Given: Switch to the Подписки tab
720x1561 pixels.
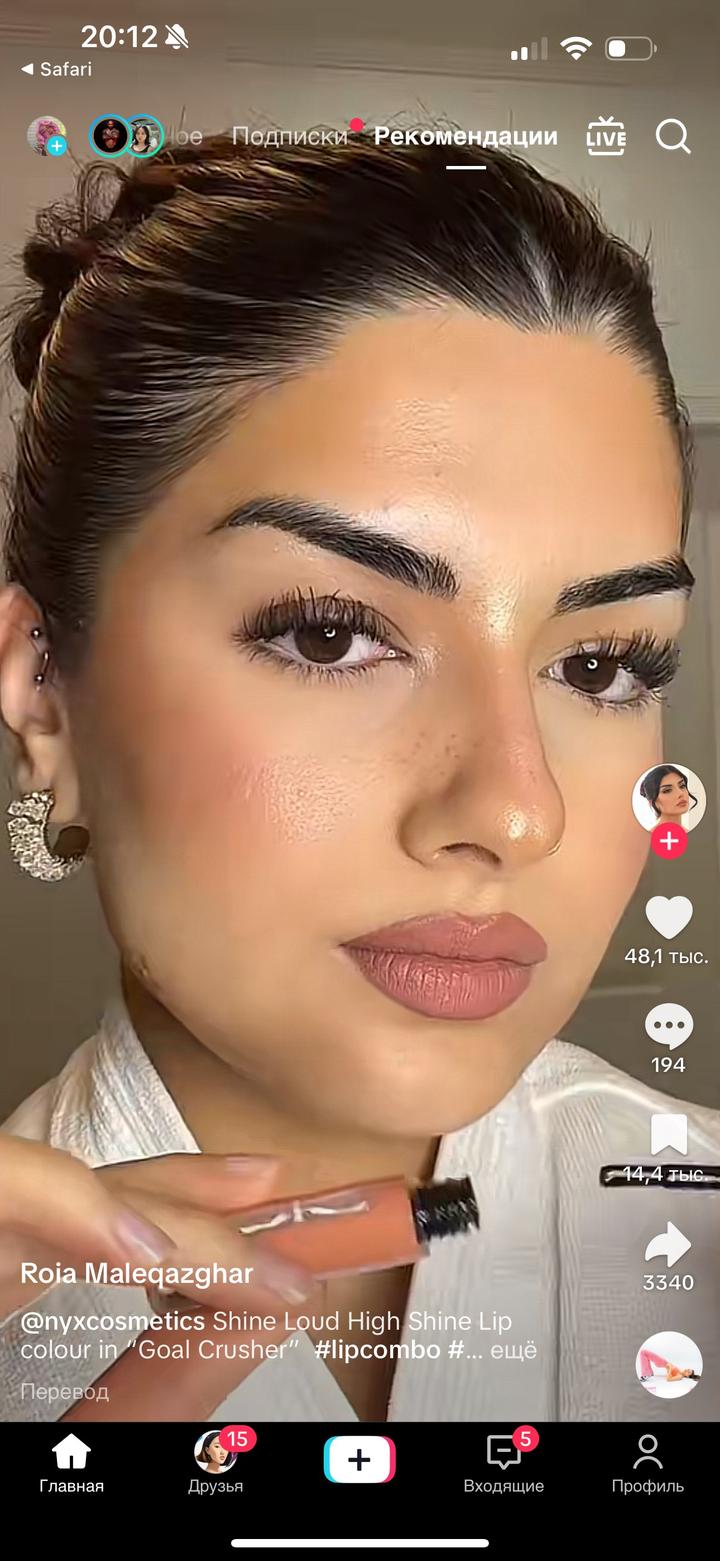Looking at the screenshot, I should (290, 137).
